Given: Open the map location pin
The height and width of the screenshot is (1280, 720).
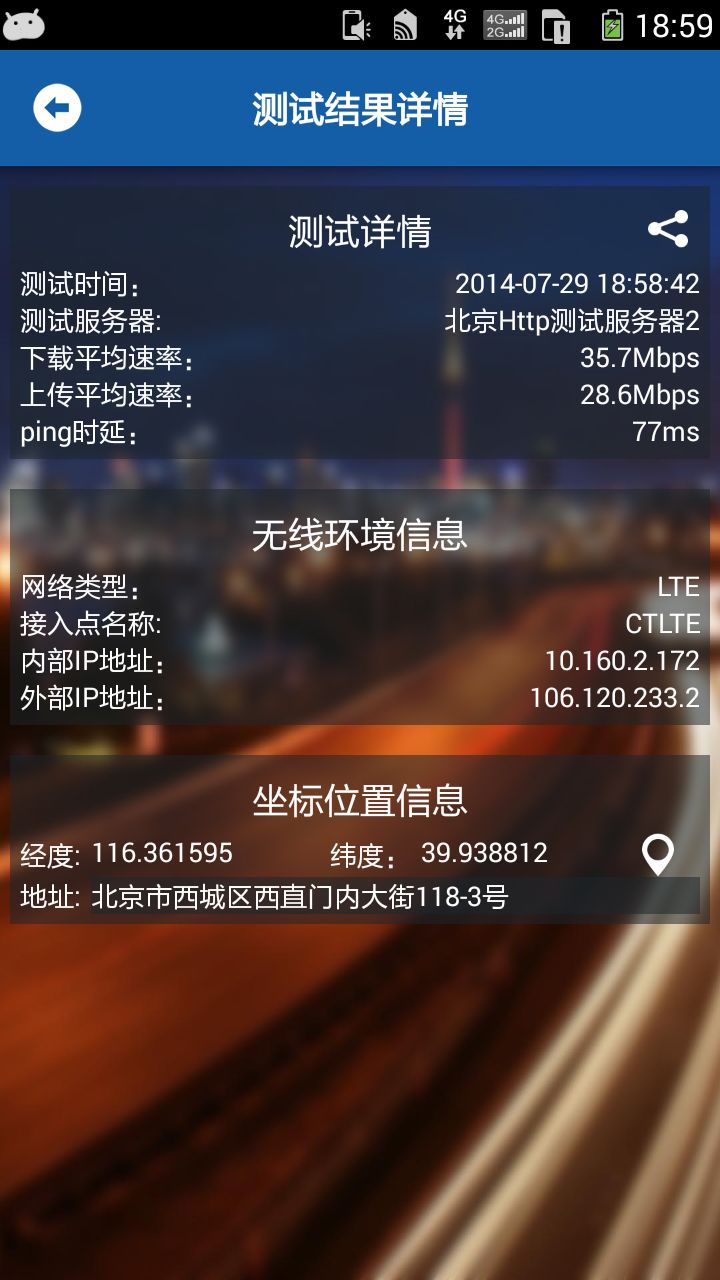Looking at the screenshot, I should (x=657, y=855).
